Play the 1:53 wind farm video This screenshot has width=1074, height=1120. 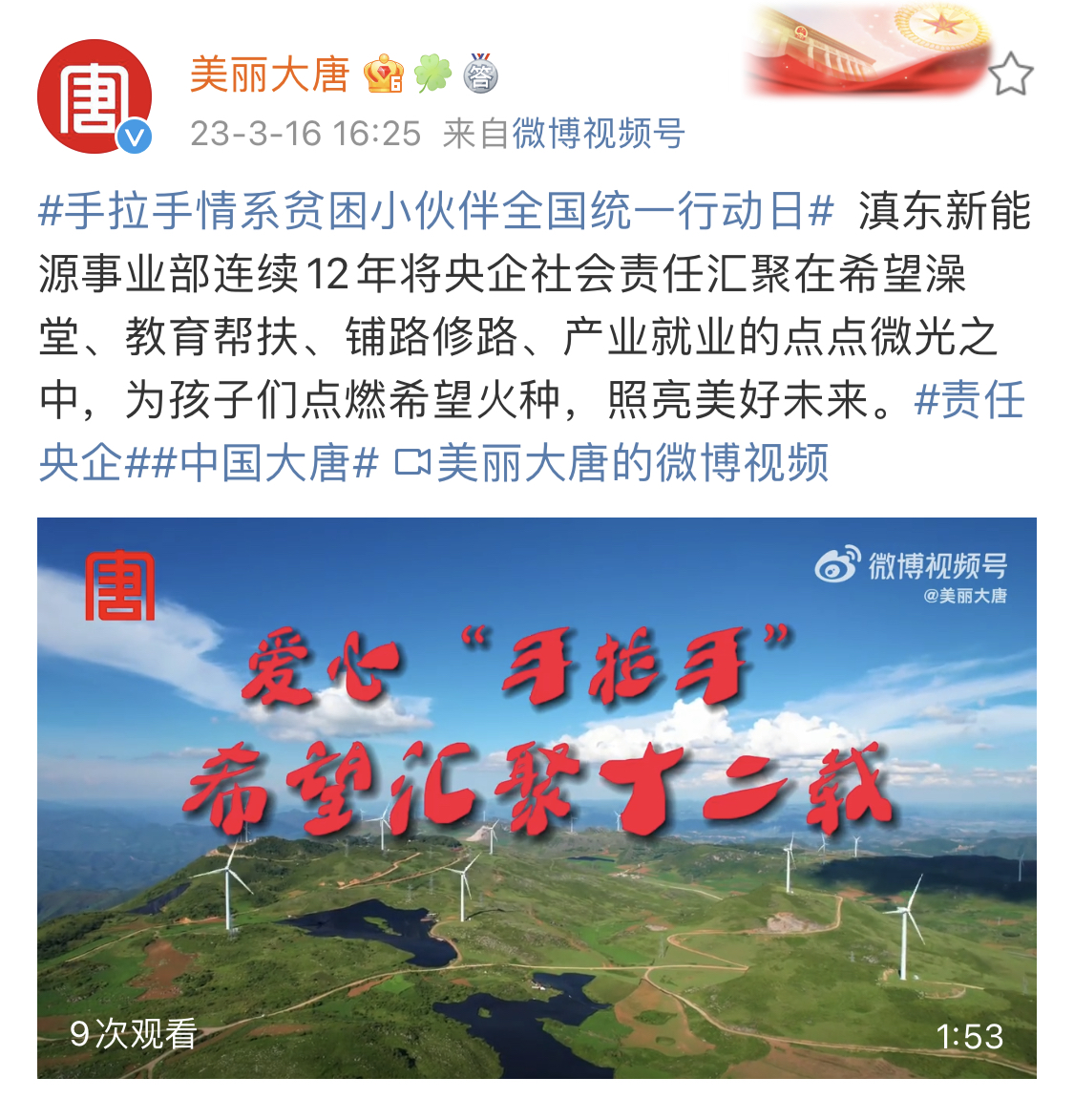coord(537,797)
